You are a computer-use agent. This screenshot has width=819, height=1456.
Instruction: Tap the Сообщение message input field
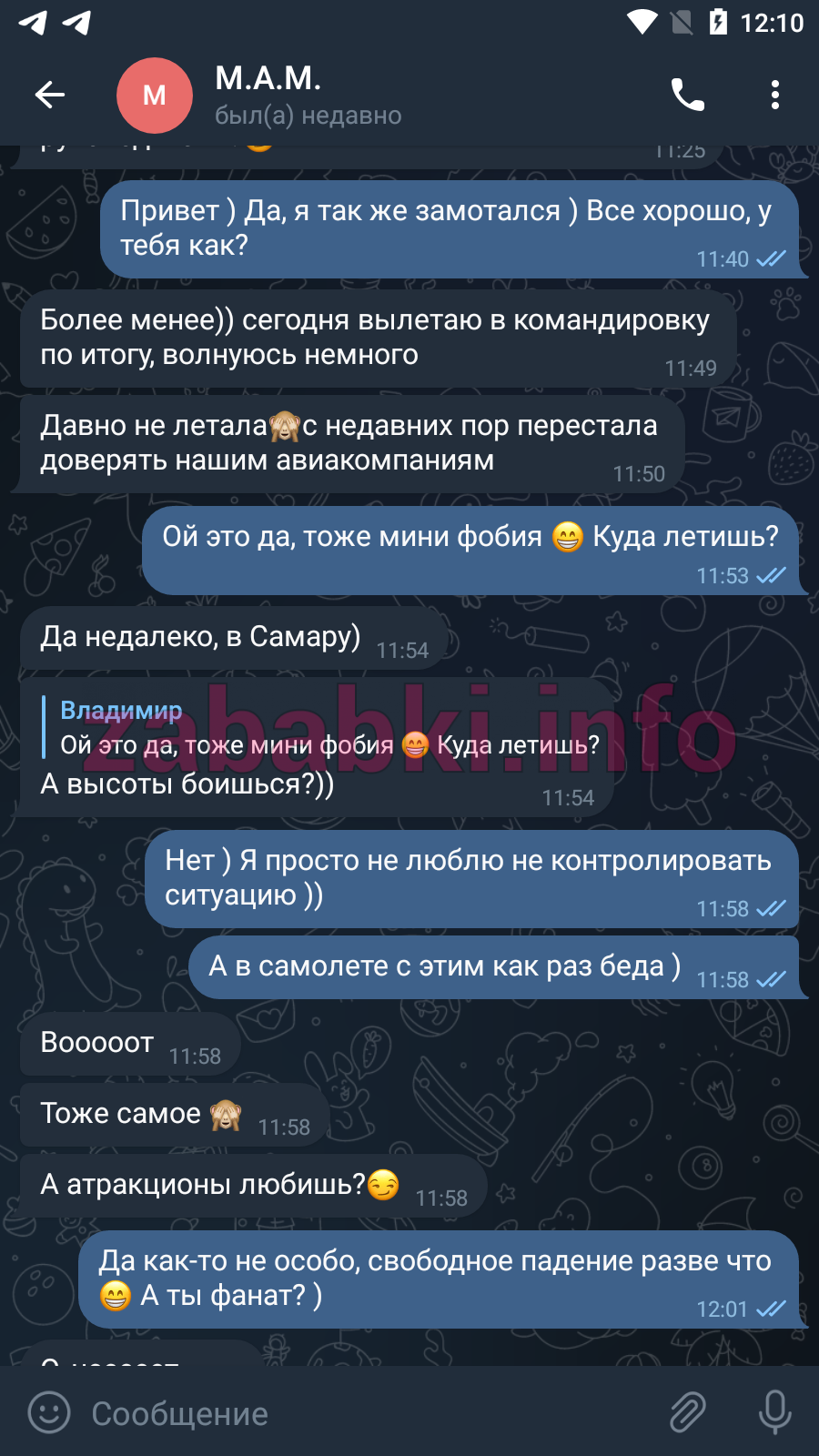pos(364,1413)
